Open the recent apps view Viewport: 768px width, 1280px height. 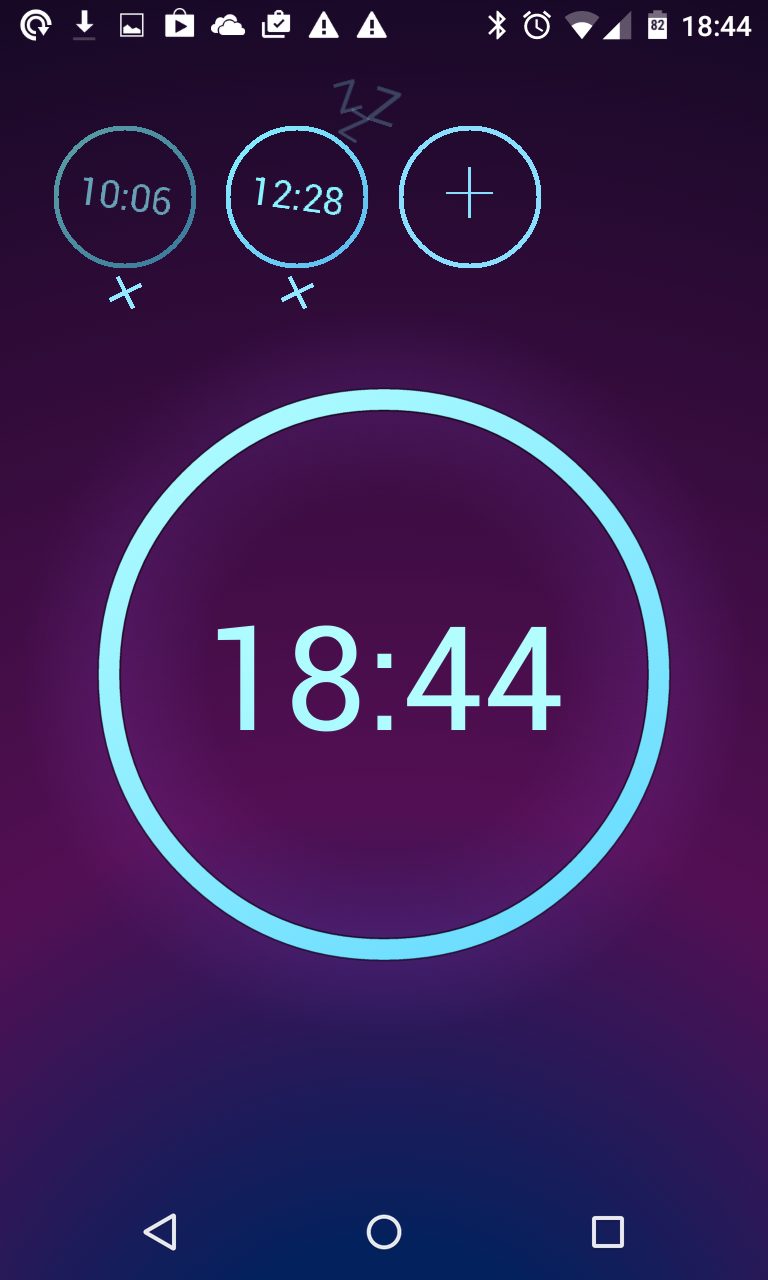[x=608, y=1232]
